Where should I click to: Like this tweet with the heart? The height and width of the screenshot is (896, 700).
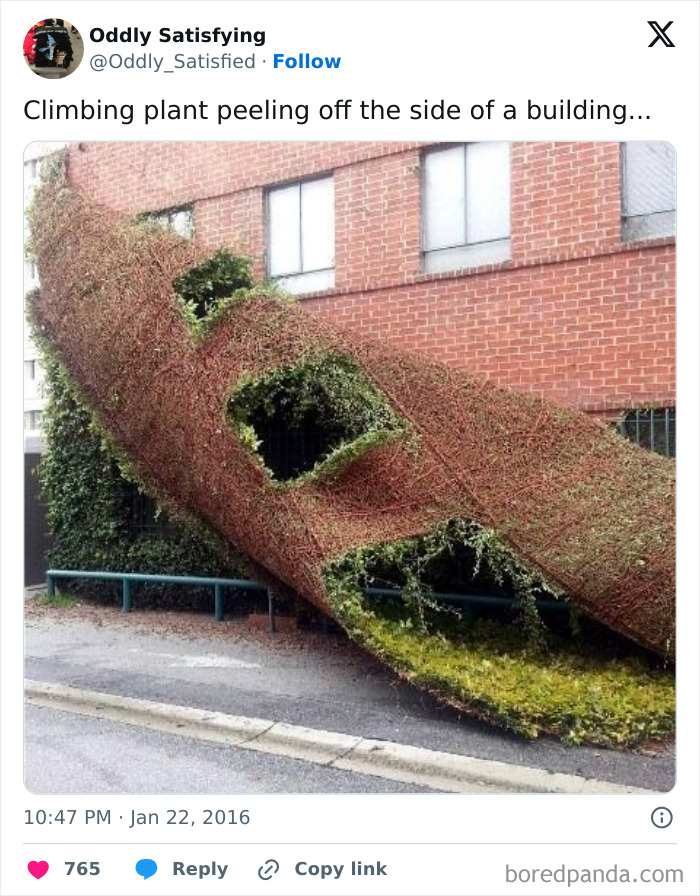tap(39, 869)
